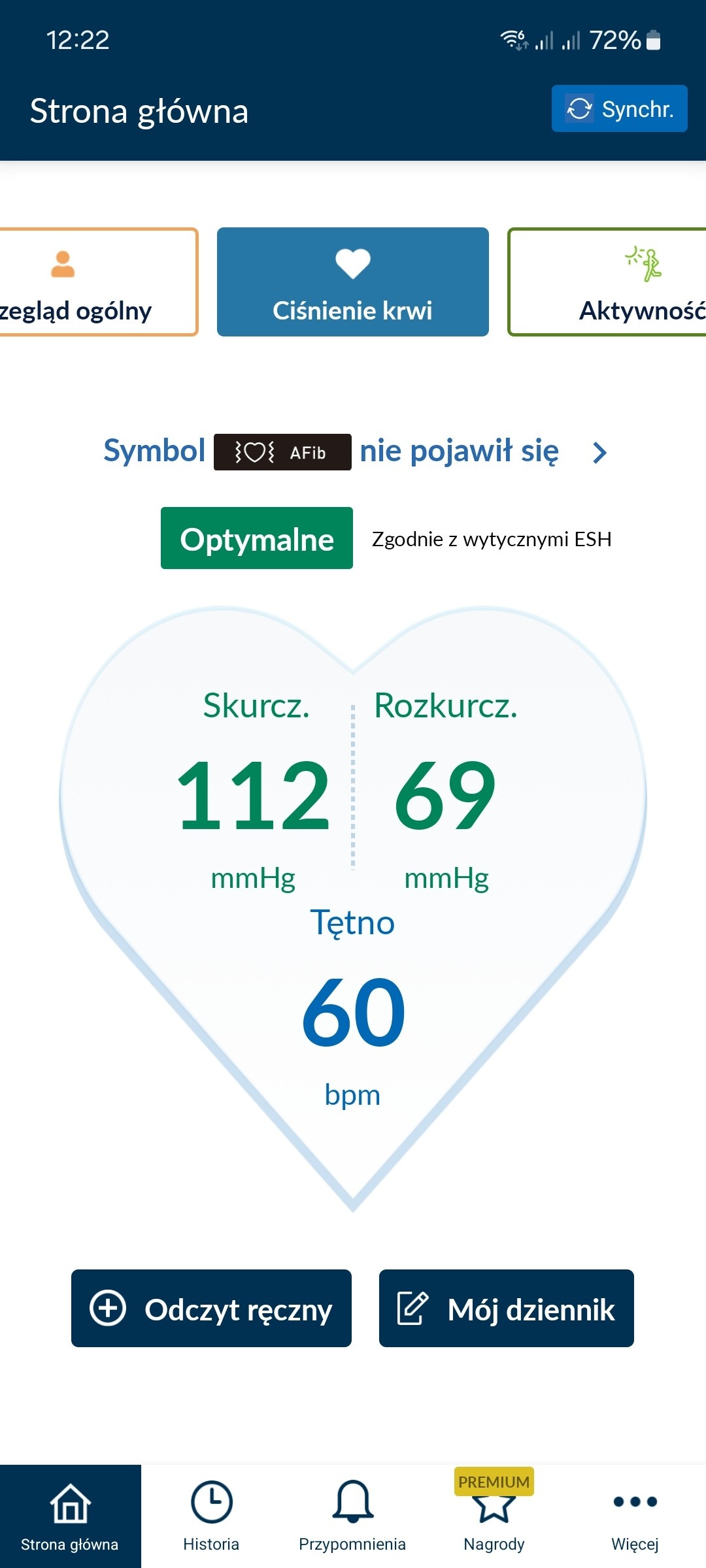Select the Ciśnienie krwi tab

(352, 282)
